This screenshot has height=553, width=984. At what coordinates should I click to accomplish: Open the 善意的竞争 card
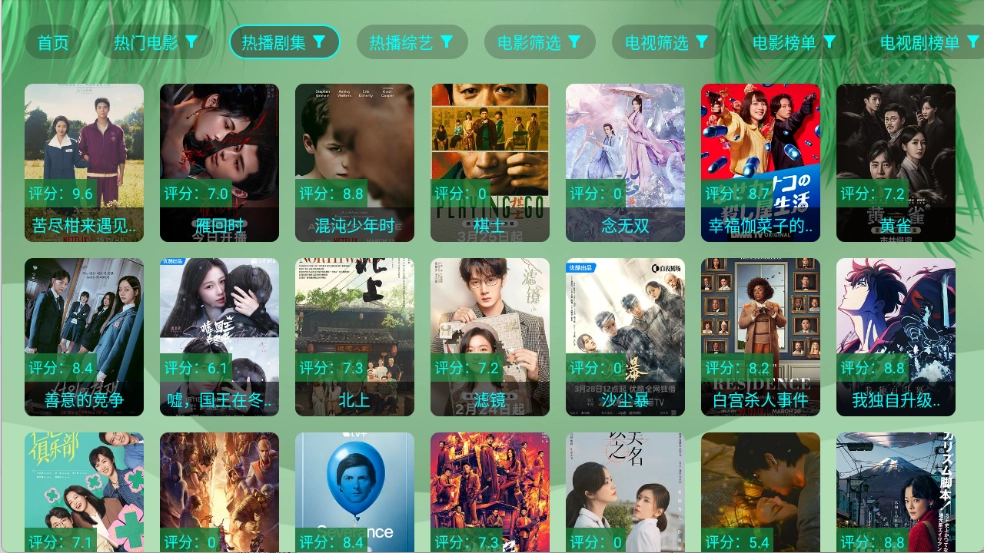(x=84, y=337)
